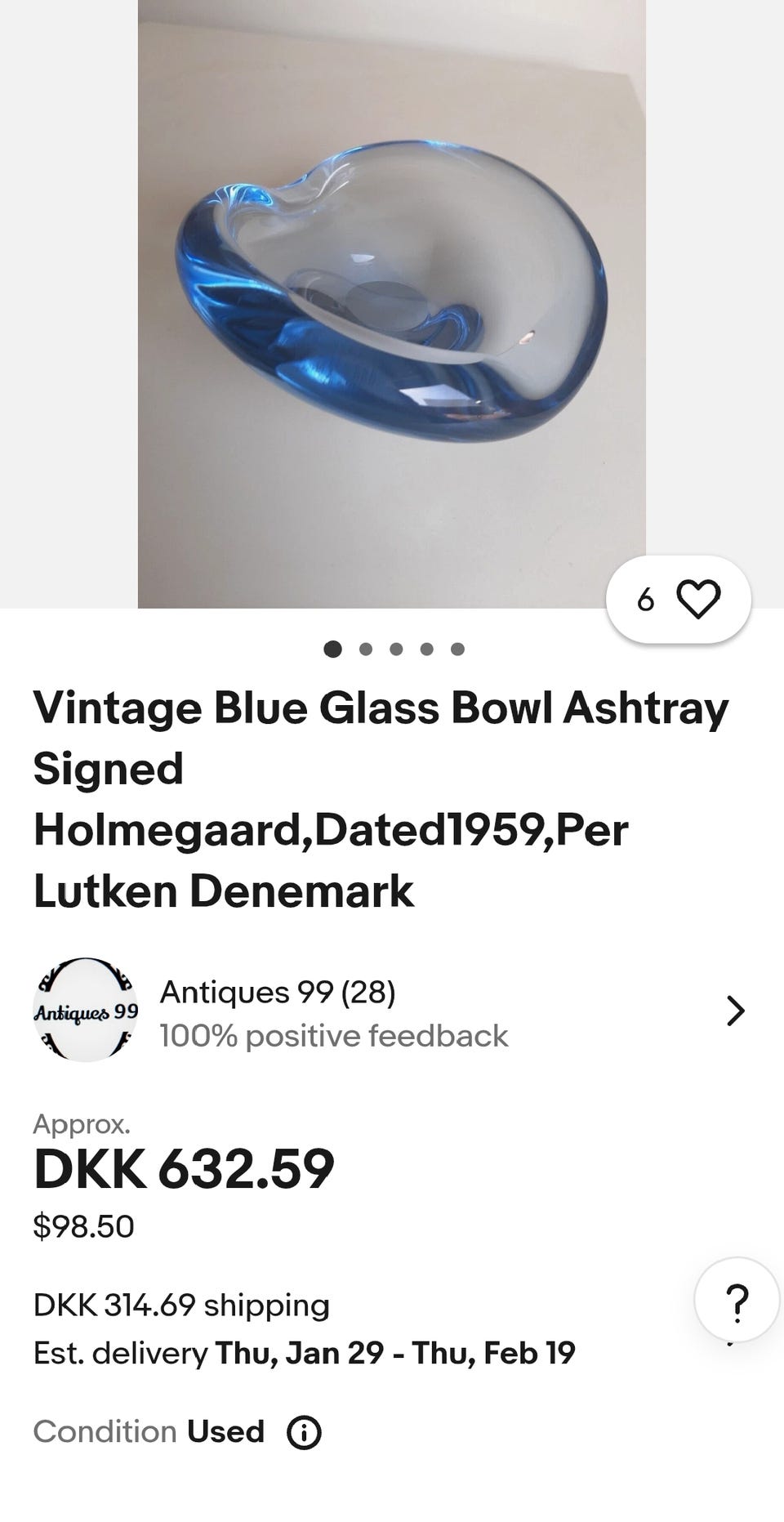784x1522 pixels.
Task: Open Antiques 99 seller profile
Action: [x=392, y=1011]
